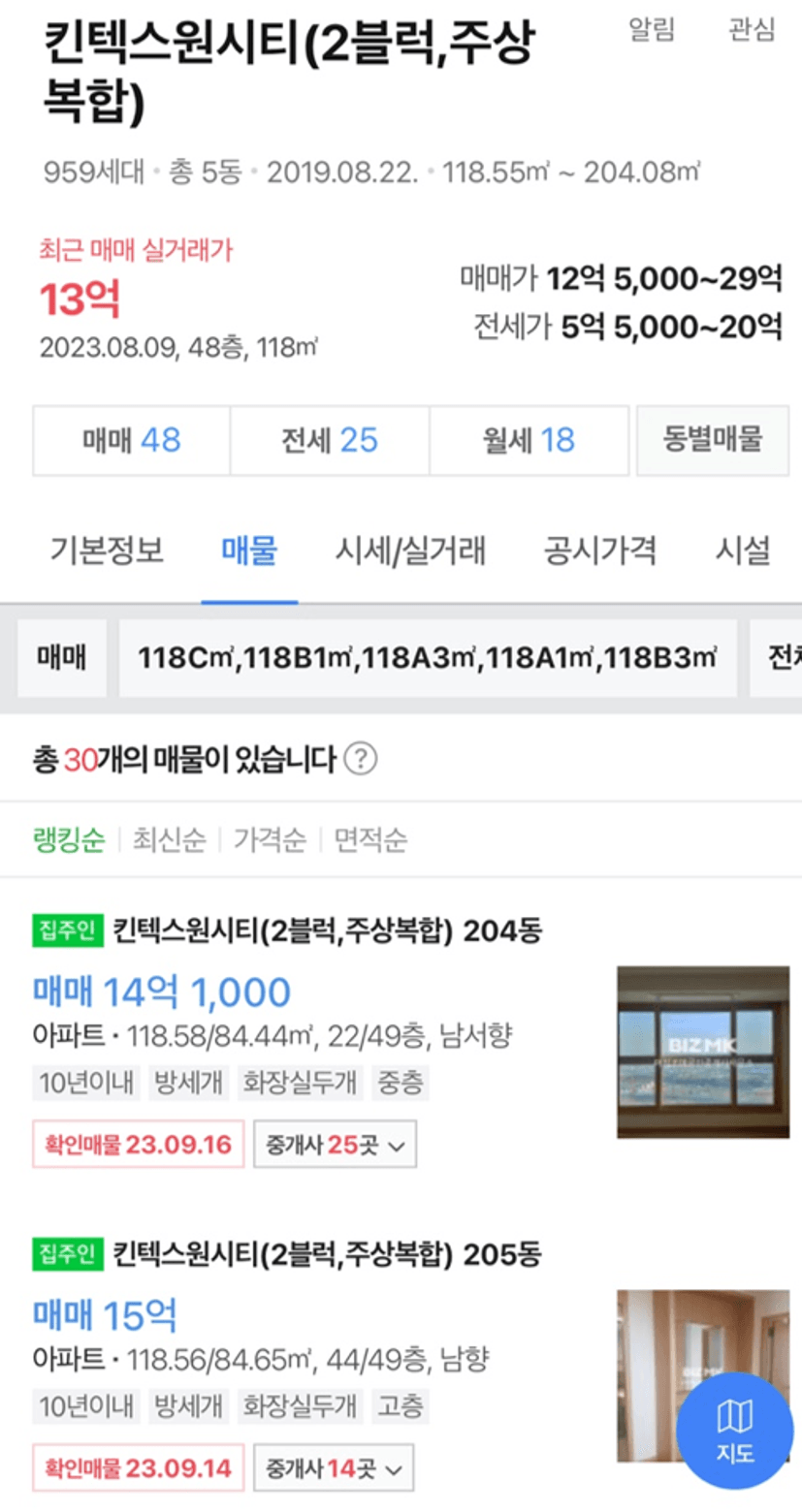The image size is (802, 1512).
Task: Expand 중개사 25곳 dropdown
Action: click(336, 1145)
